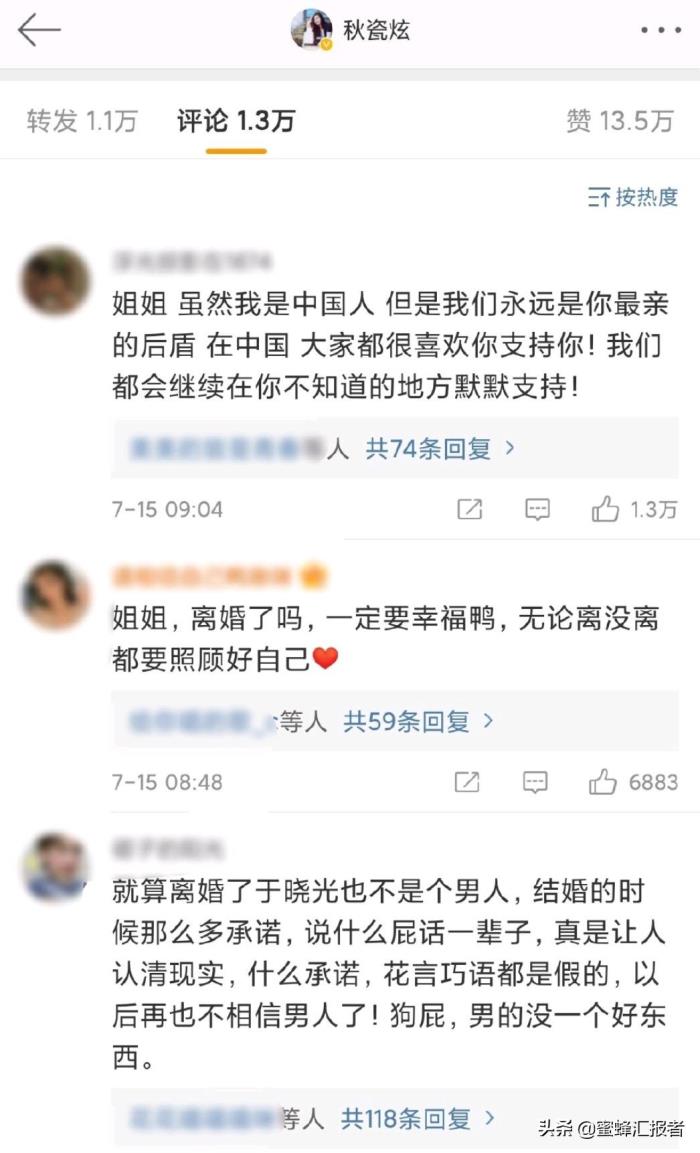Viewport: 700px width, 1153px height.
Task: Open the first commenter's avatar
Action: [x=55, y=281]
